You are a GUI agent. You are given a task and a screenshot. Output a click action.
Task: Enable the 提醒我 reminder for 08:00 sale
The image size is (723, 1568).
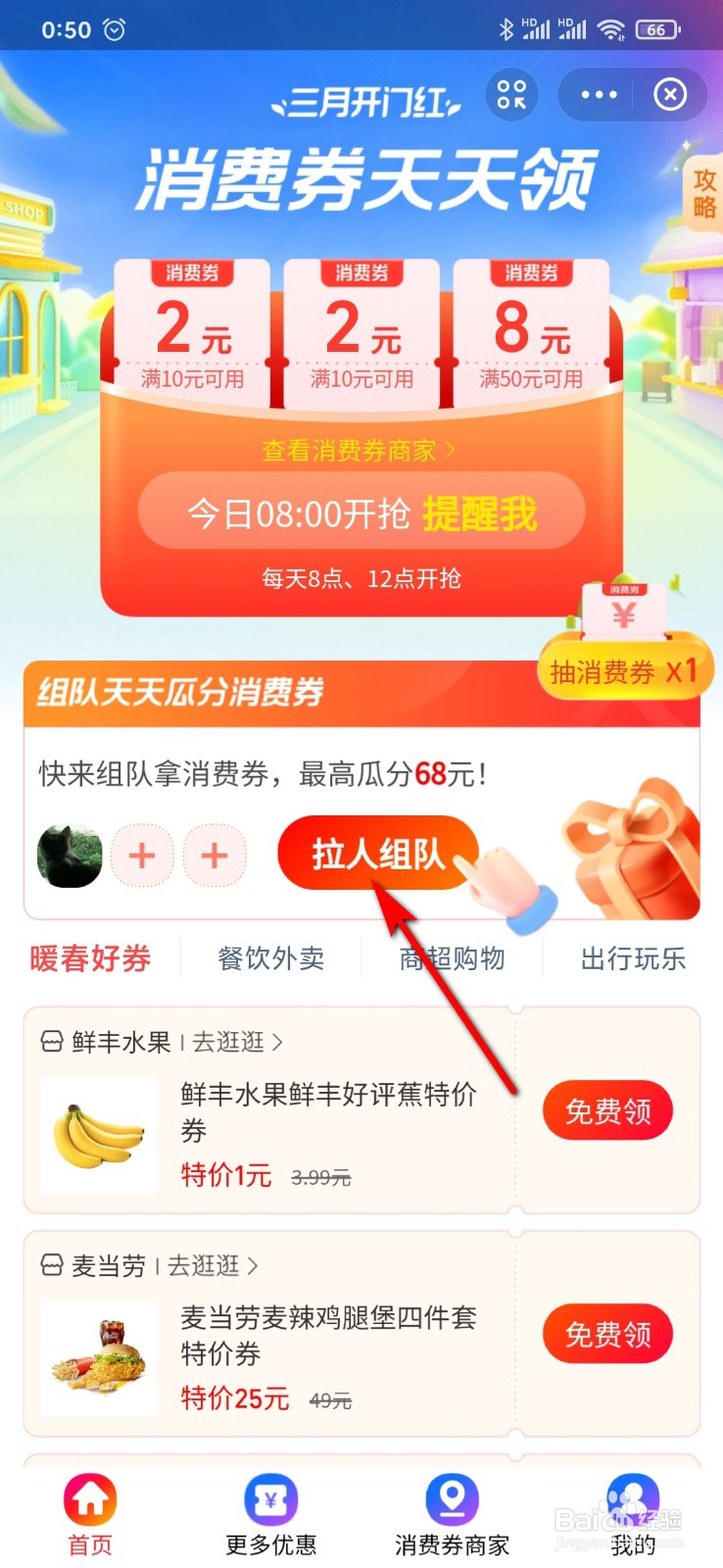click(x=479, y=511)
